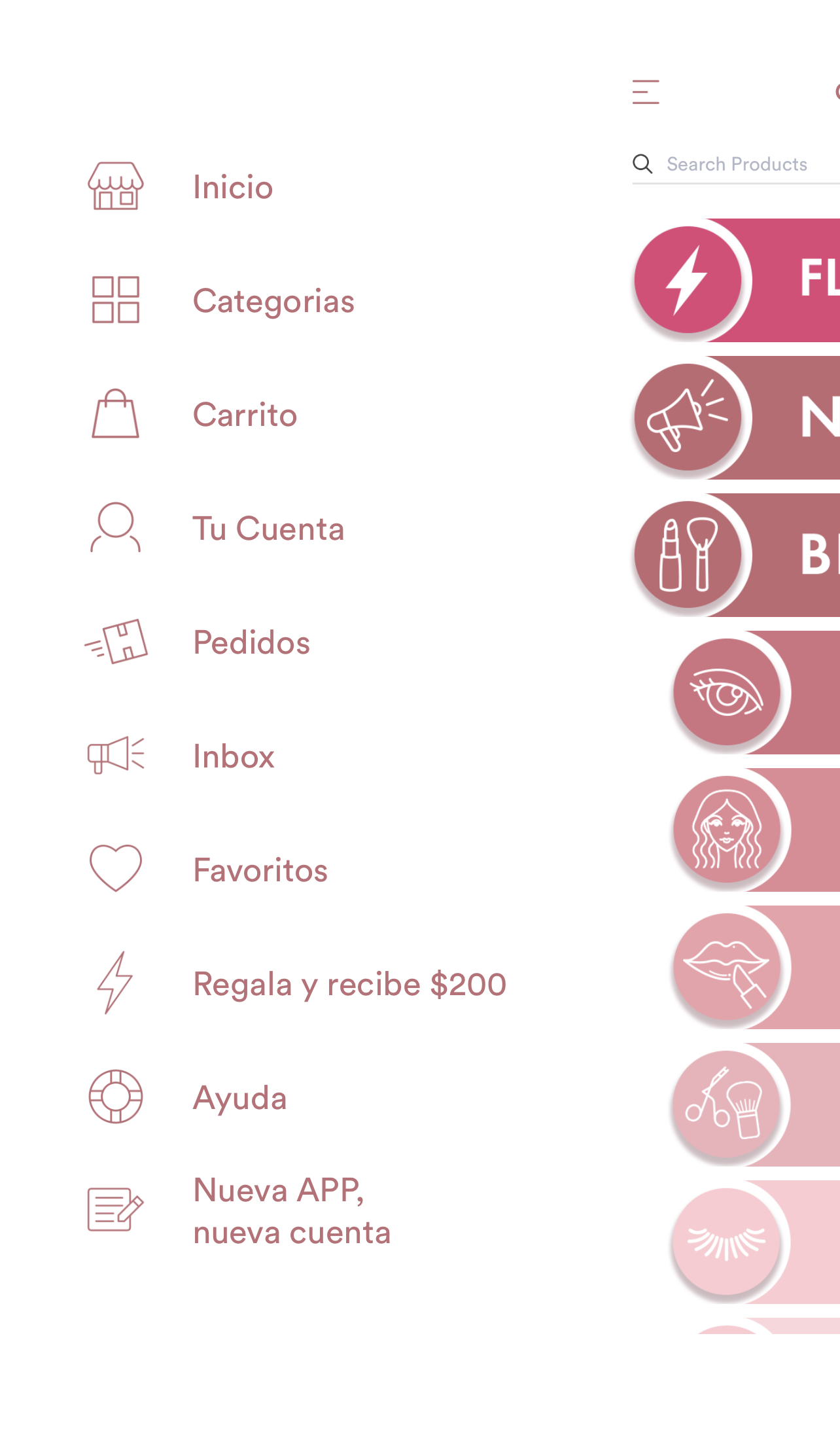Tap the Search Products field
This screenshot has width=840, height=1444.
point(736,164)
